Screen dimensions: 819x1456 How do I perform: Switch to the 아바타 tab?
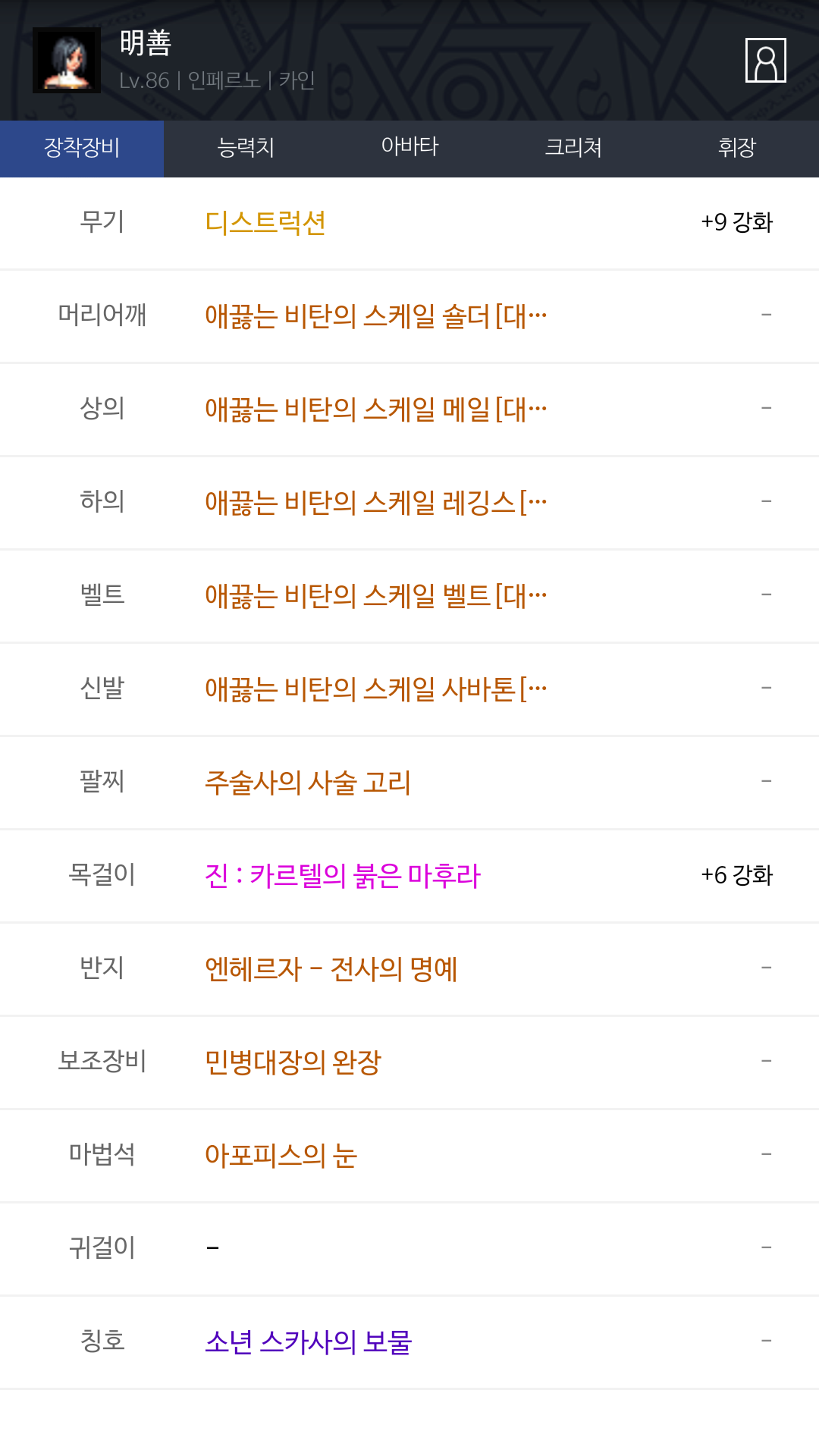[409, 149]
